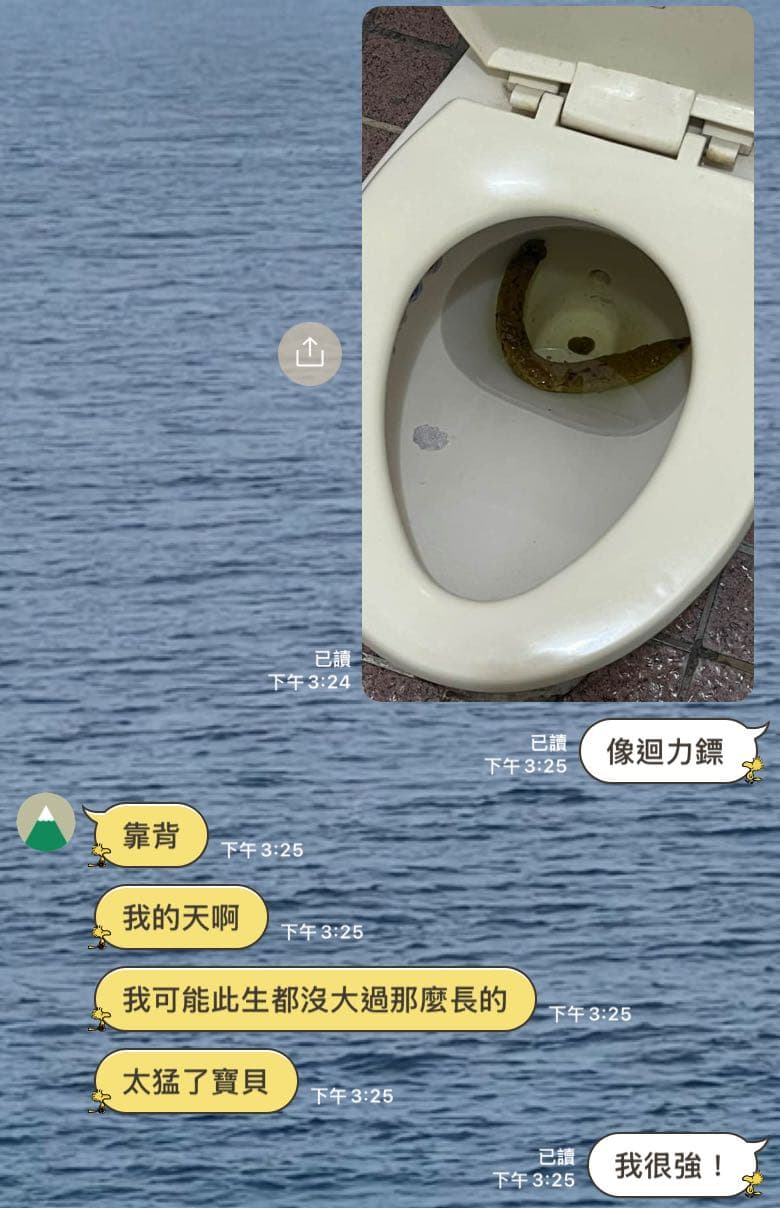
Task: Tap the share icon beside the photo
Action: coord(310,353)
